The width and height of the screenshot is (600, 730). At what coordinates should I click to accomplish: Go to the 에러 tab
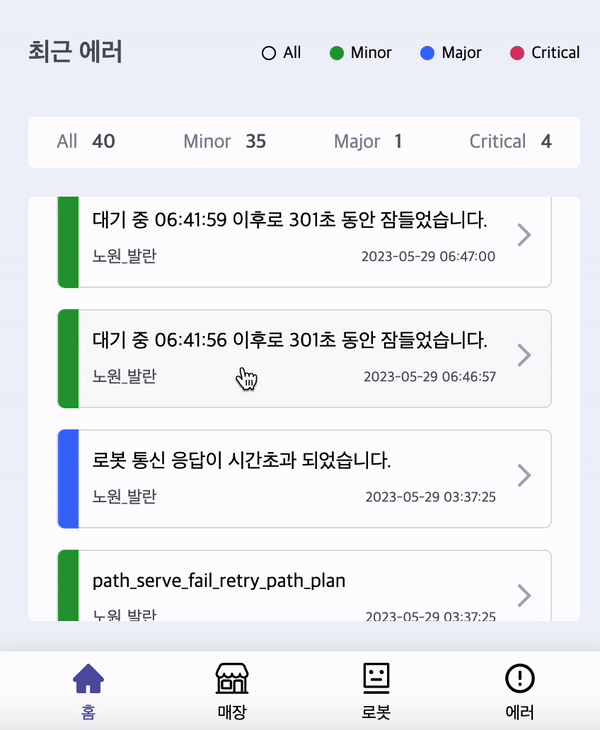[x=519, y=692]
